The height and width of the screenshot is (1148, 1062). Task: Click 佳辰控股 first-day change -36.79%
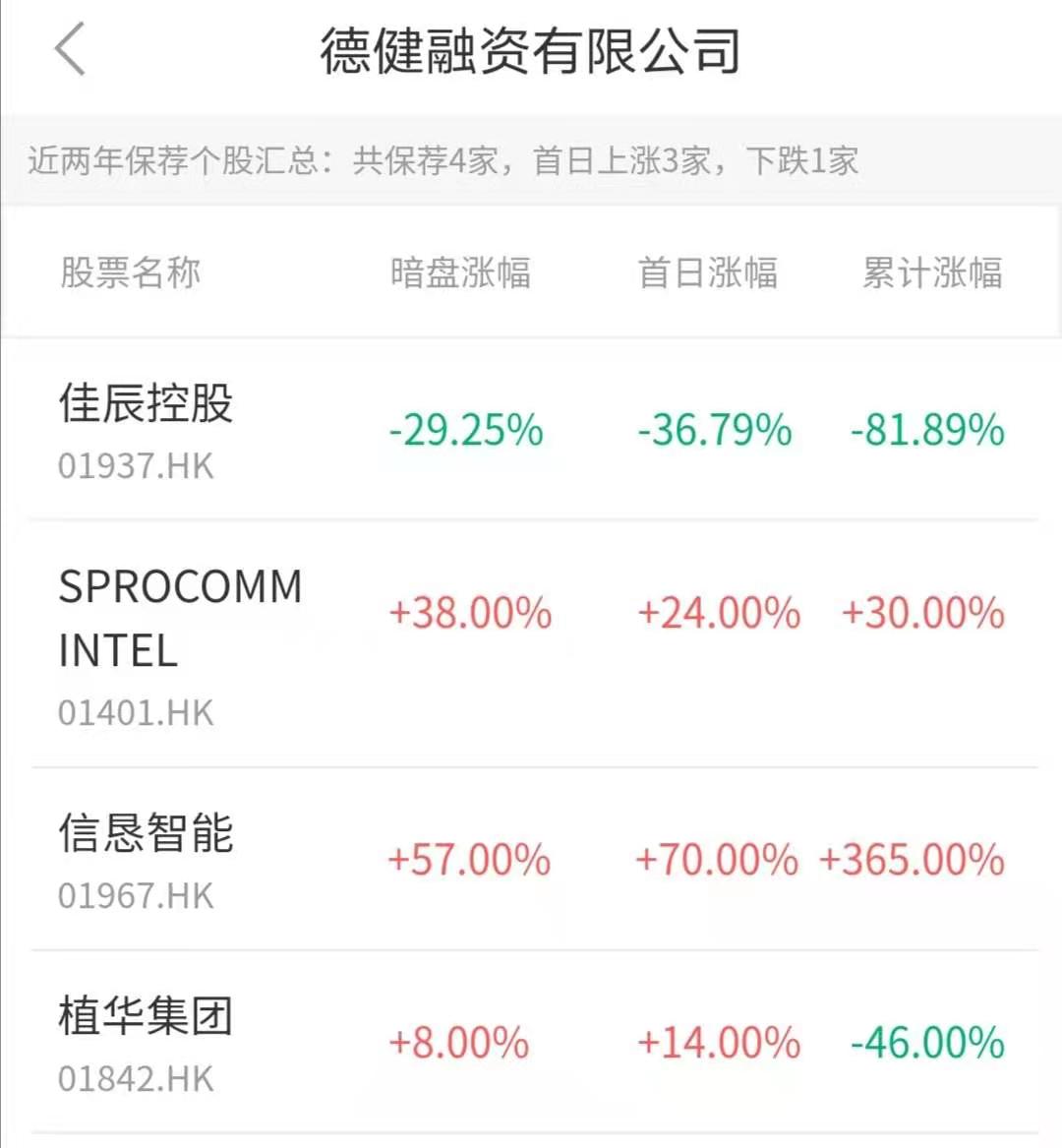(x=713, y=430)
